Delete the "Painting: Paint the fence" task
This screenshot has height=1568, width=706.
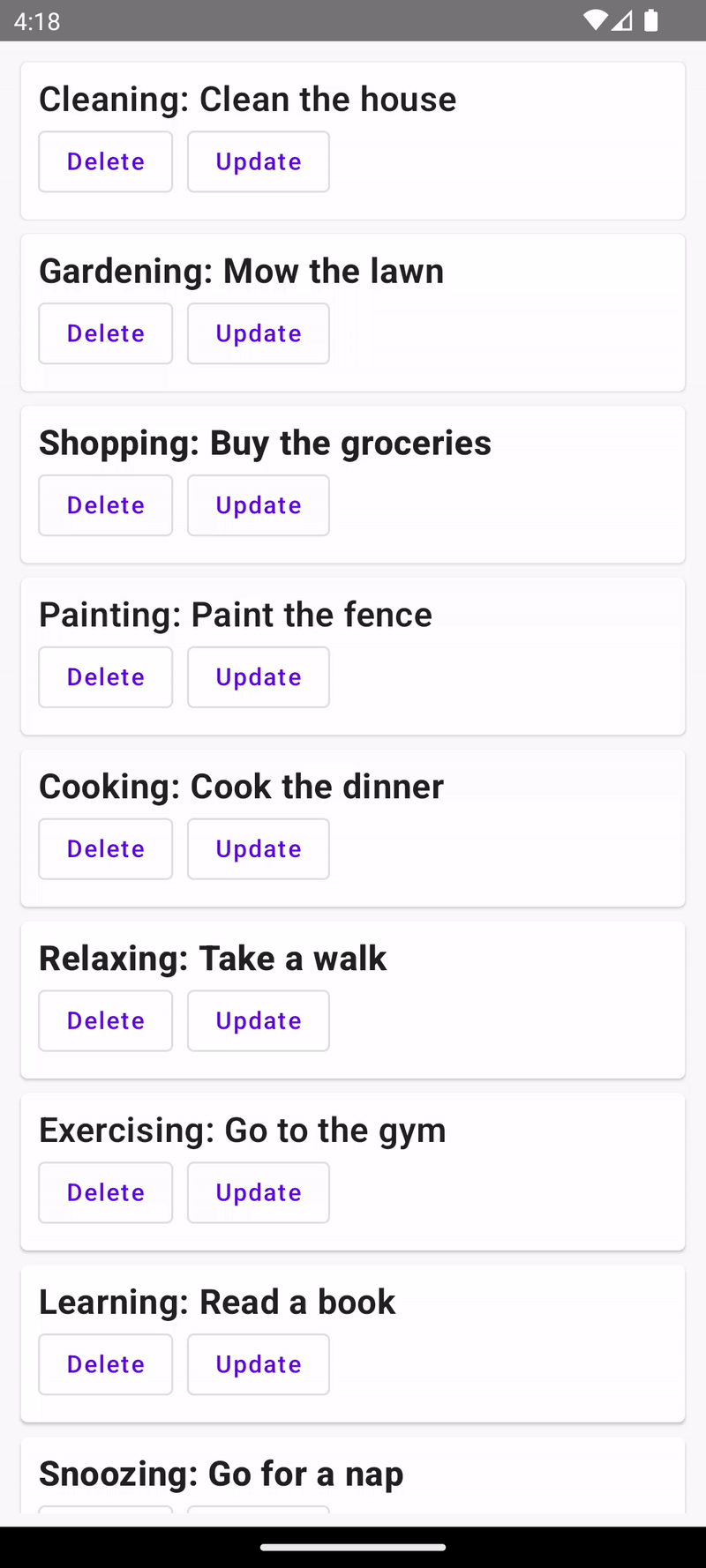coord(105,676)
